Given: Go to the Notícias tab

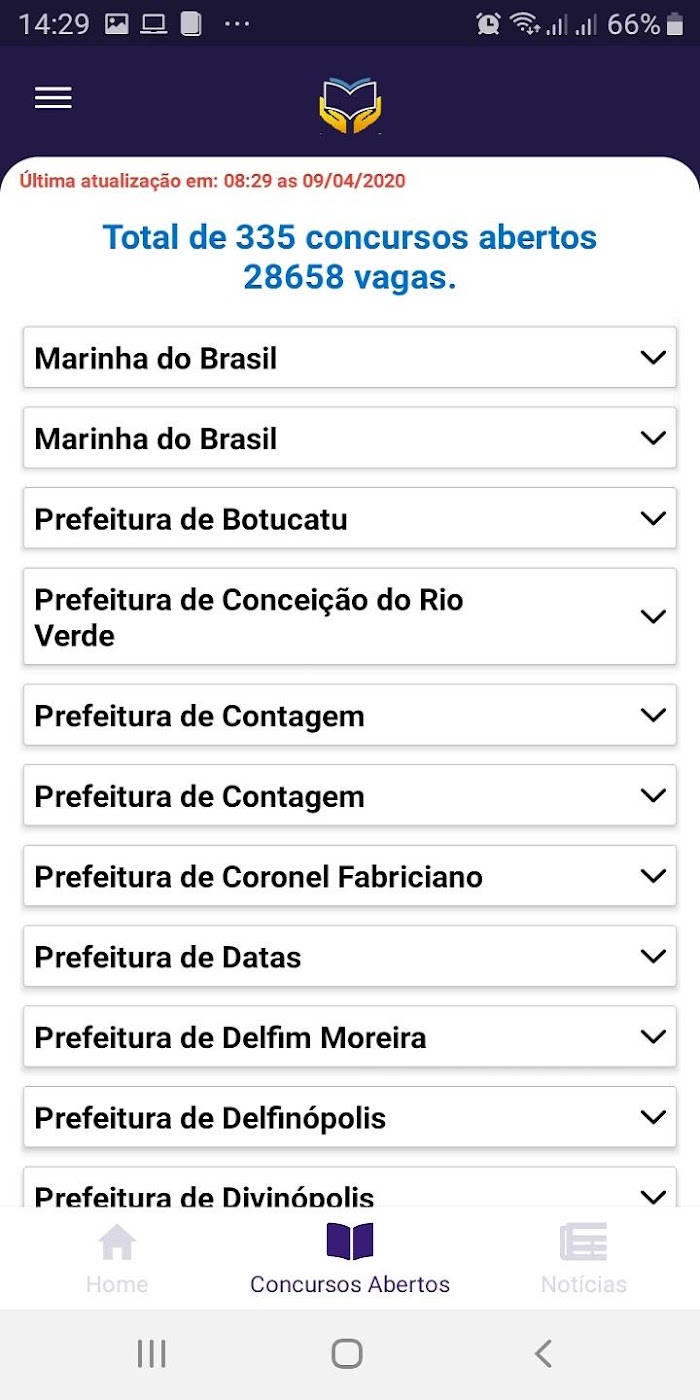Looking at the screenshot, I should click(584, 1260).
